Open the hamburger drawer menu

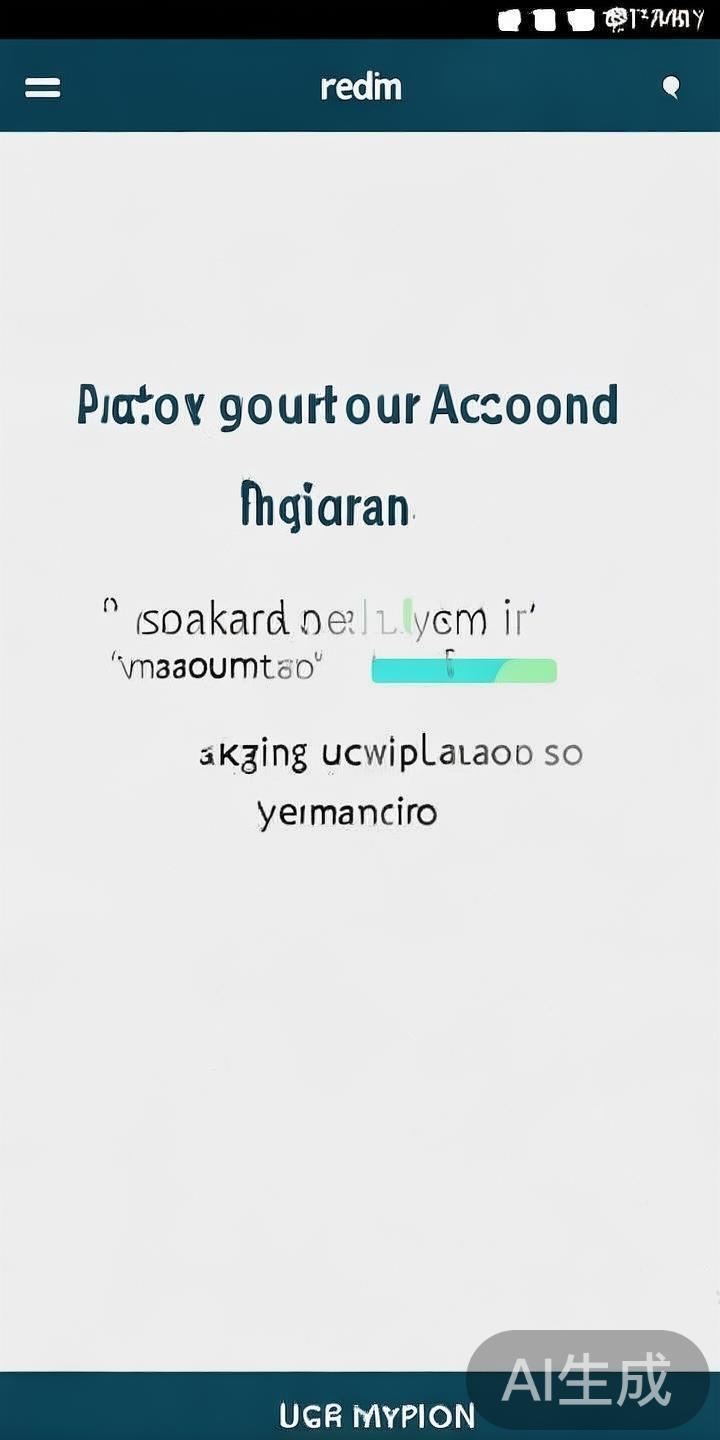point(42,88)
